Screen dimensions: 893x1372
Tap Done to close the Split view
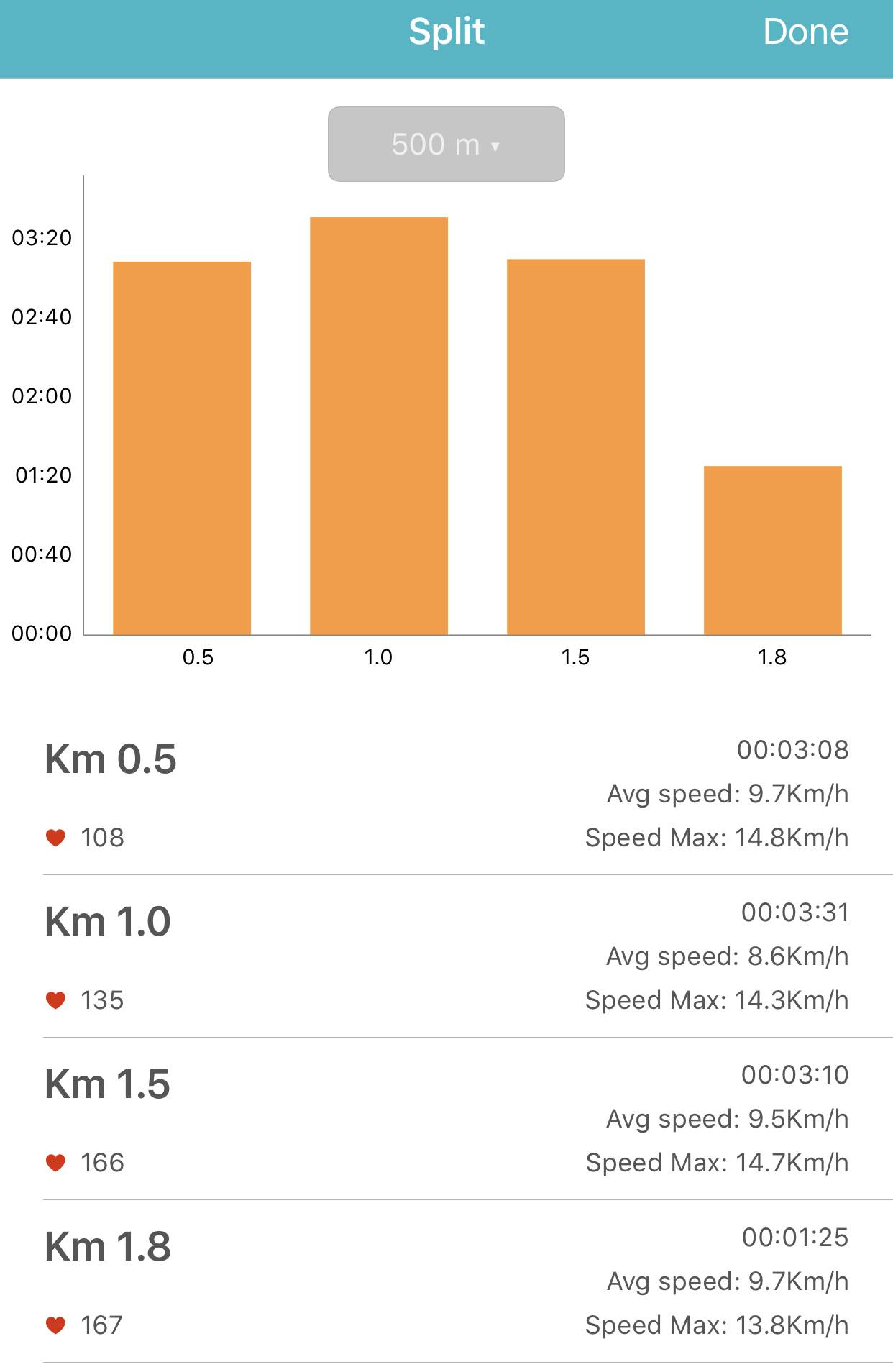805,32
